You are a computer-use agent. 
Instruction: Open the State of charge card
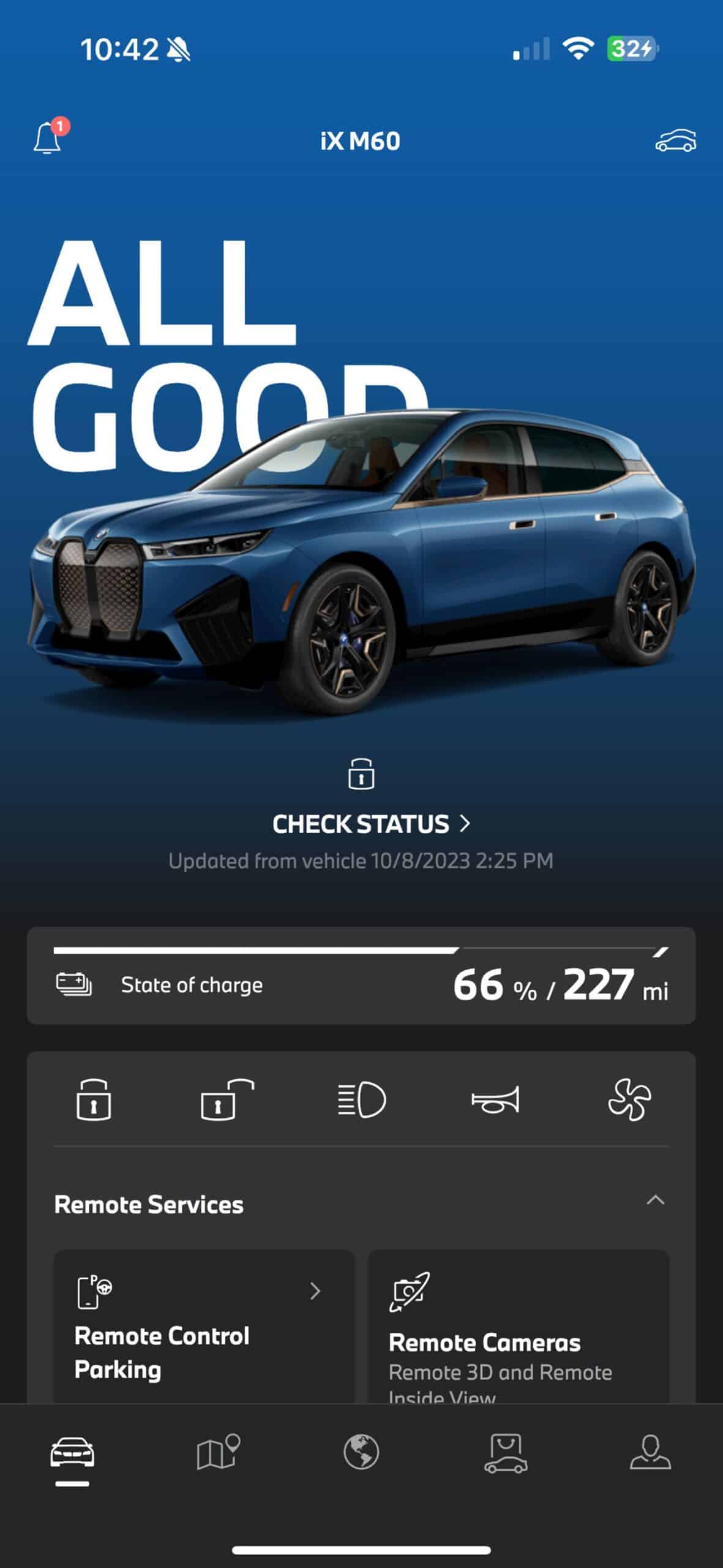coord(361,976)
